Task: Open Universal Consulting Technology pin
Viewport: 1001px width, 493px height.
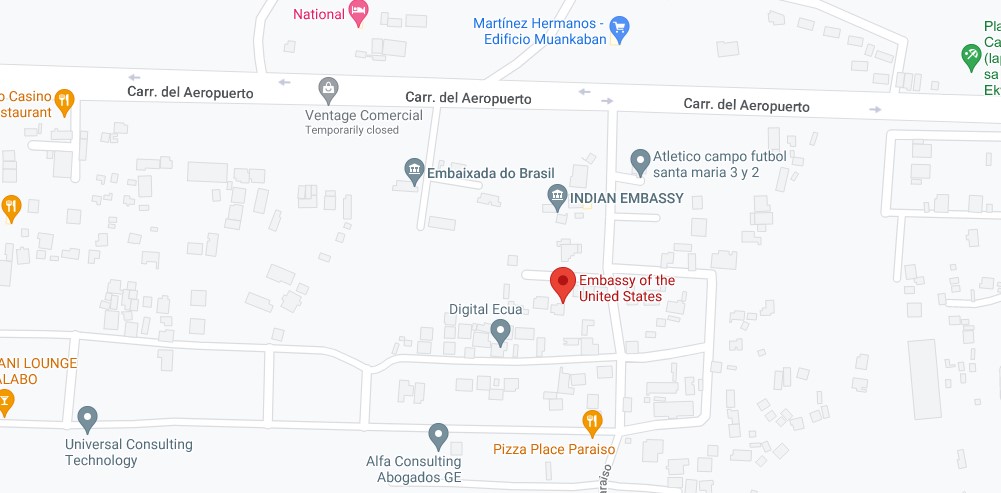Action: pos(87,419)
